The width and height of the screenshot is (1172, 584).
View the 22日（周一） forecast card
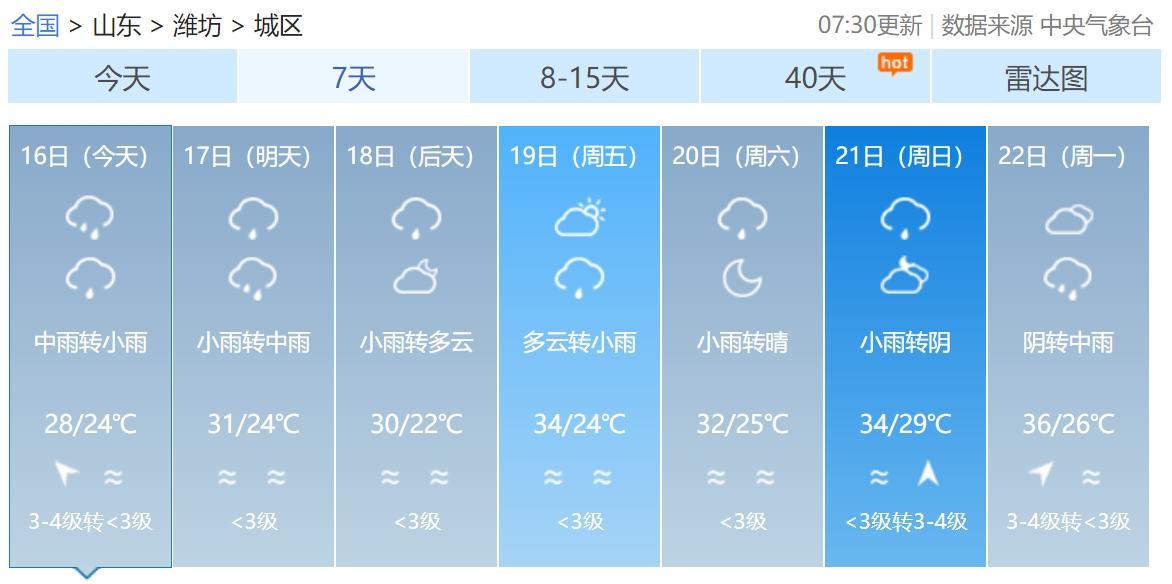pos(1068,345)
